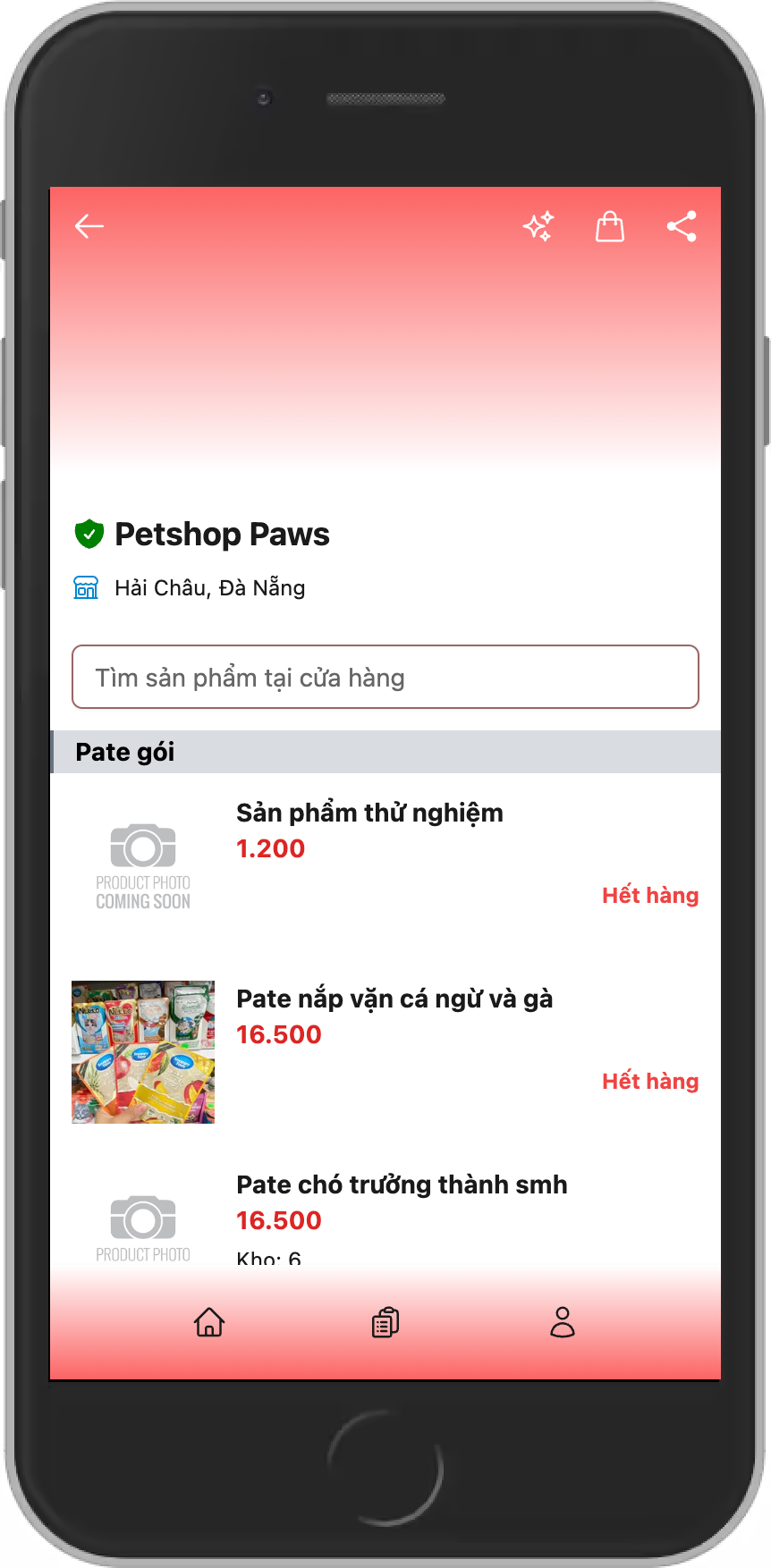Go to the home tab

pyautogui.click(x=209, y=1322)
